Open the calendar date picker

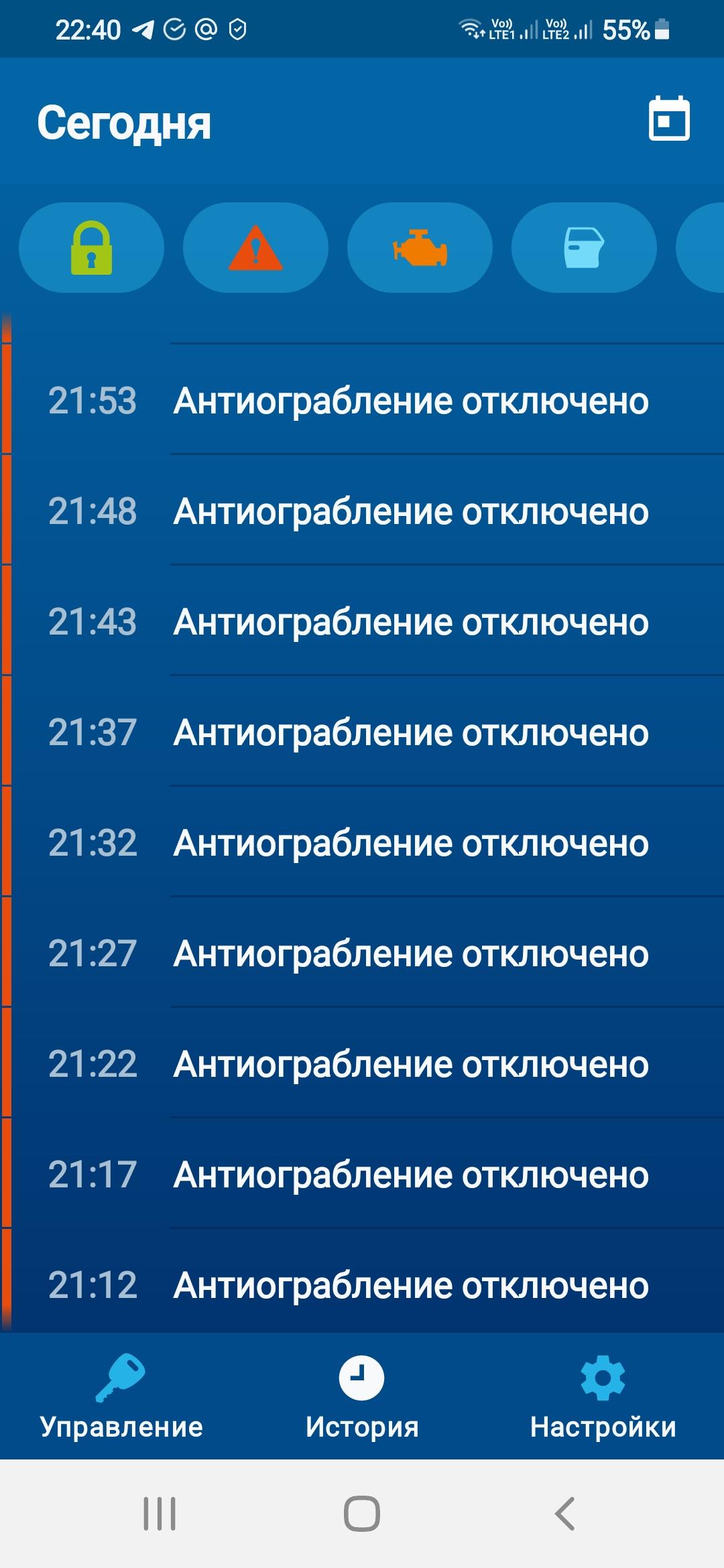(x=668, y=119)
